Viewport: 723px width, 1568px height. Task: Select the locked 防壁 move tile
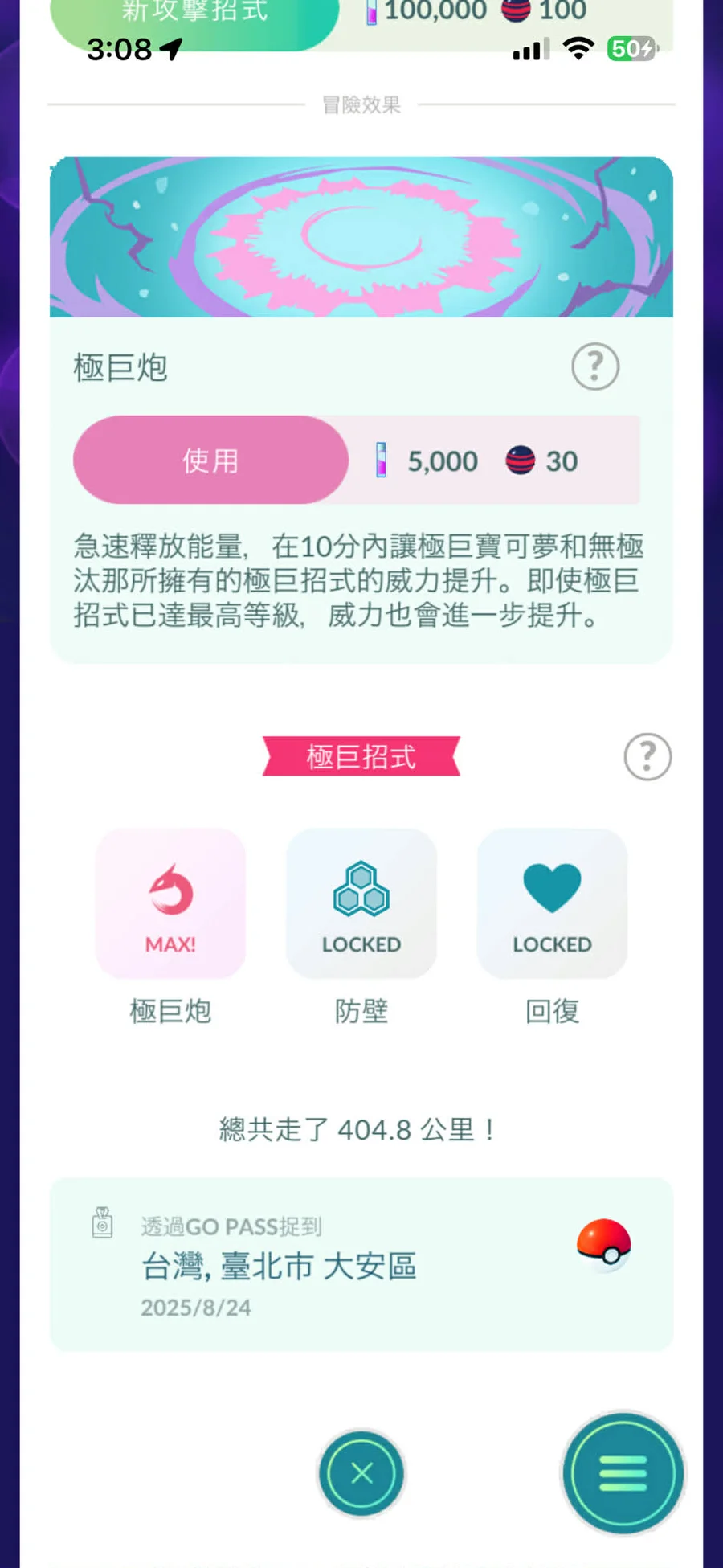(x=361, y=903)
